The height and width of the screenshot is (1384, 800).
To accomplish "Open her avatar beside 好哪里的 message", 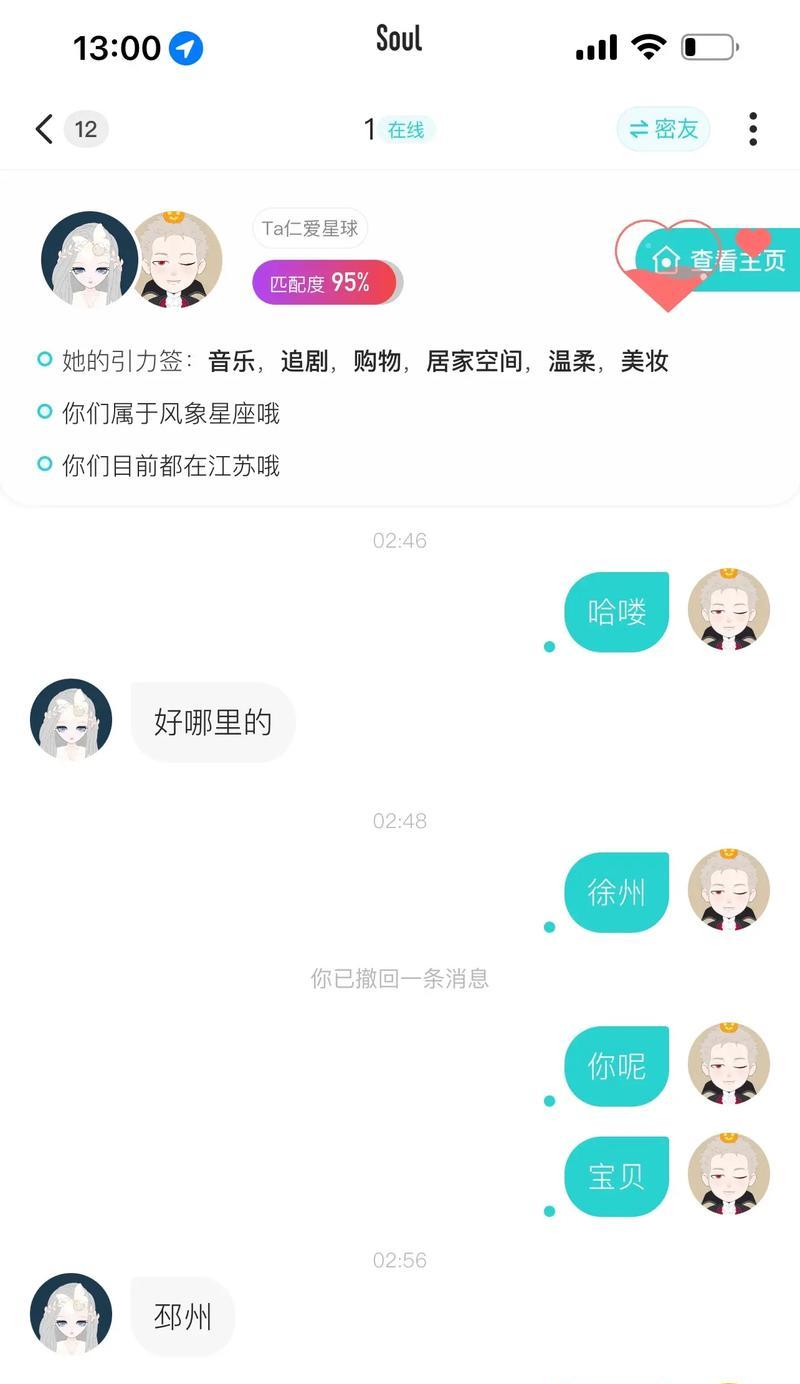I will (x=71, y=720).
